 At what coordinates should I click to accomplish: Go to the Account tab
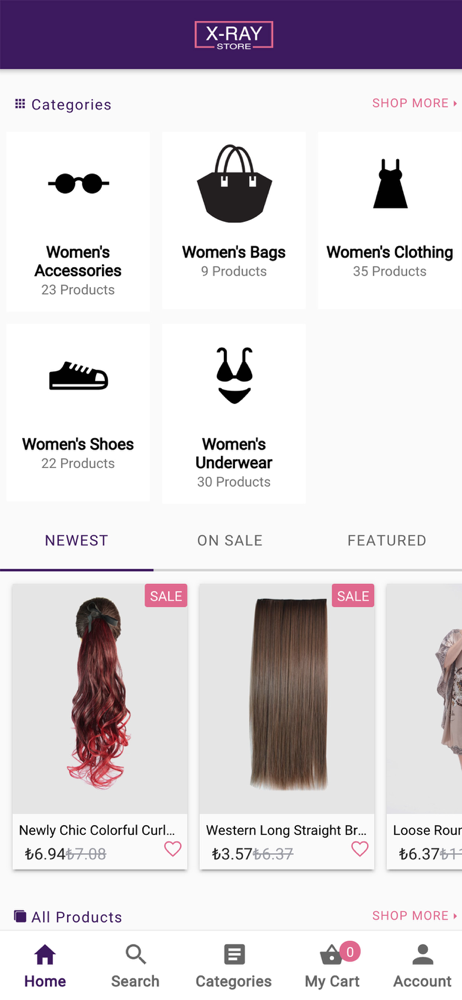422,966
